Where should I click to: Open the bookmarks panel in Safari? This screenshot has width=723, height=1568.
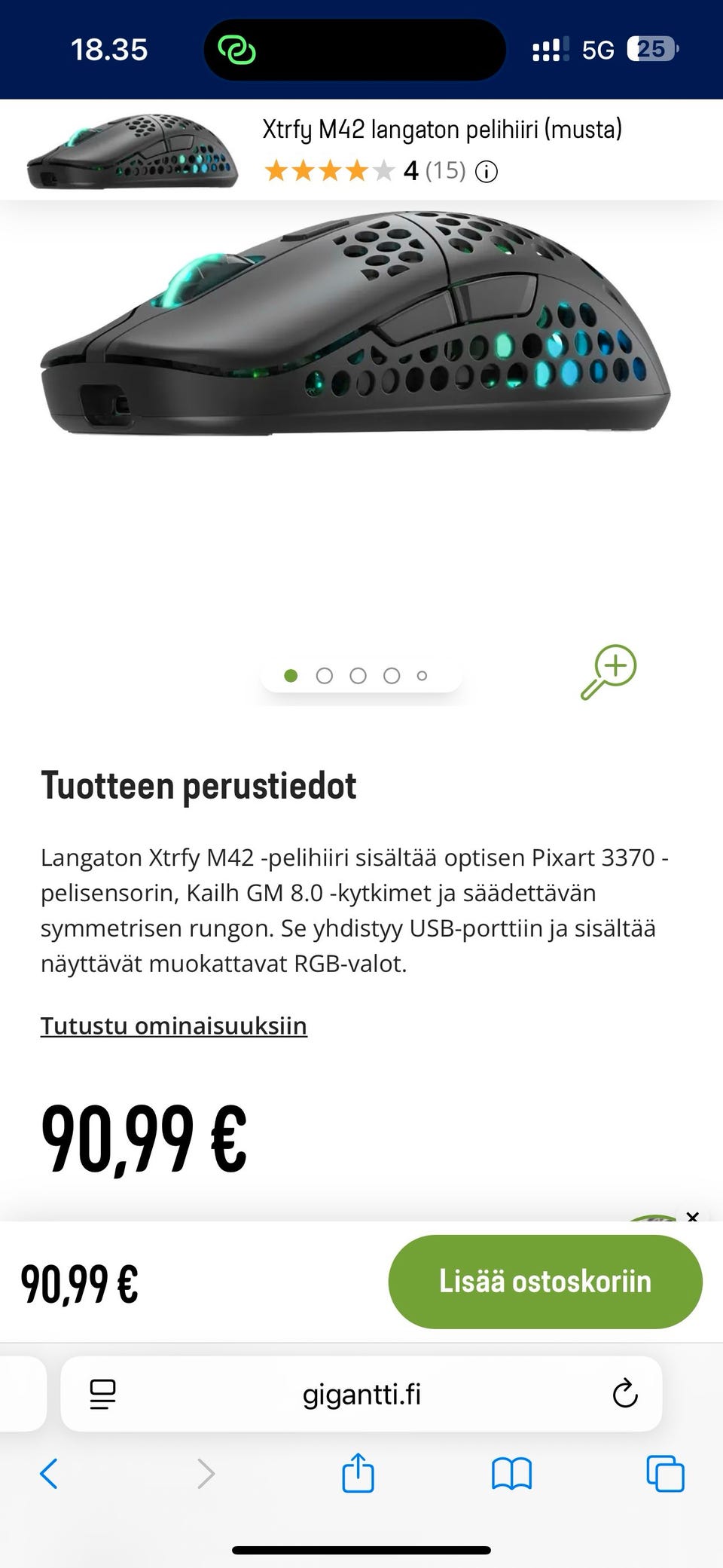click(x=511, y=1475)
